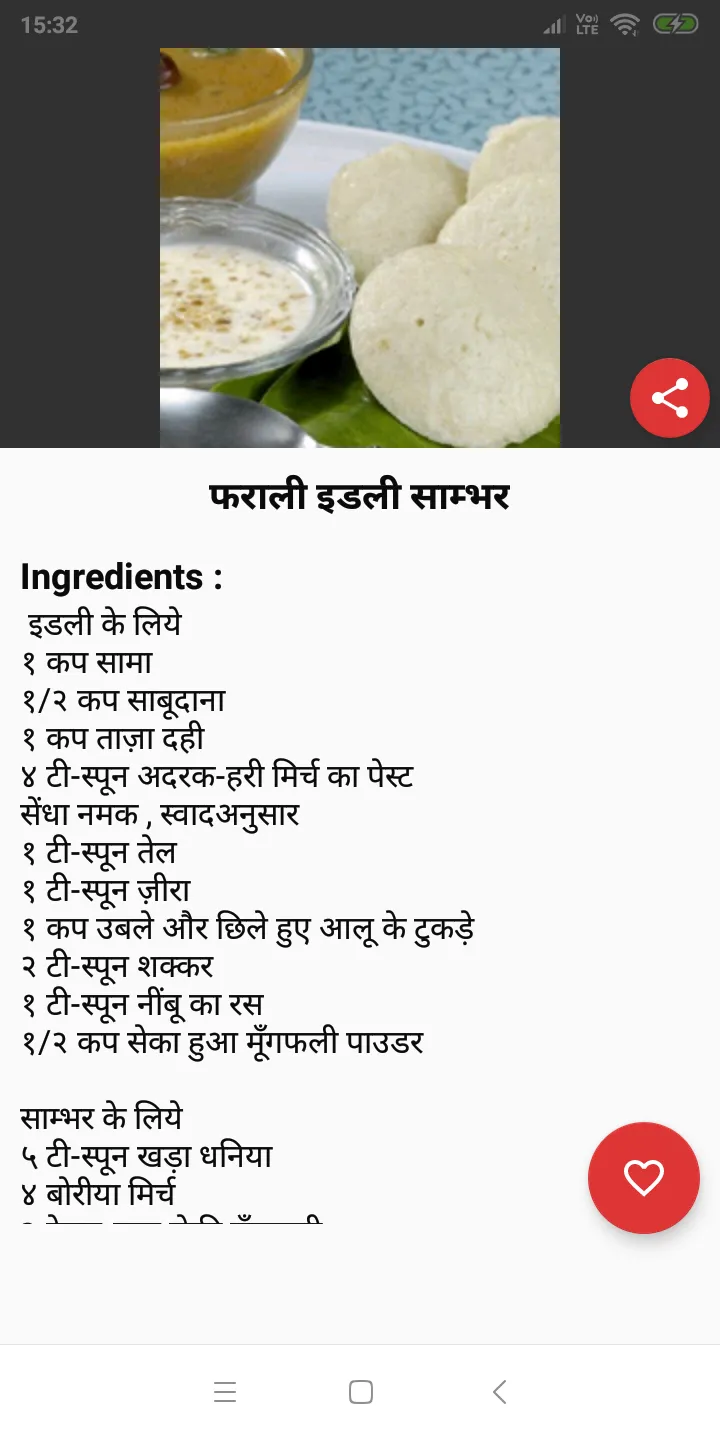720x1440 pixels.
Task: Go back using the system back button
Action: click(x=499, y=1392)
